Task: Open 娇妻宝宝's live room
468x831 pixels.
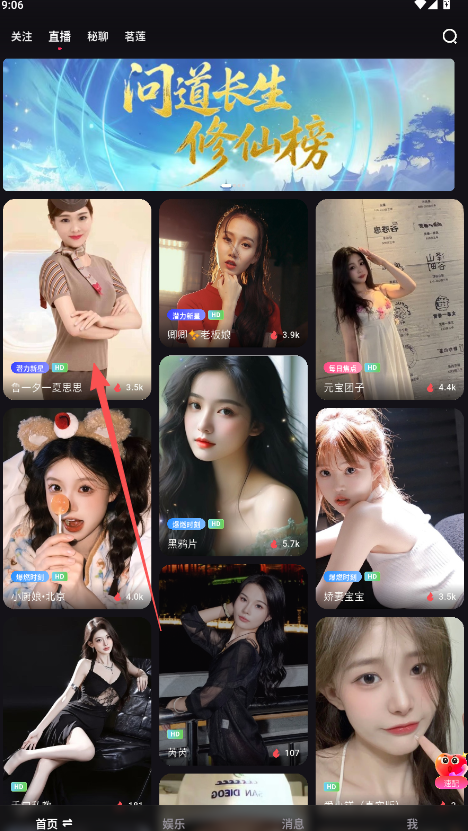Action: pos(390,508)
